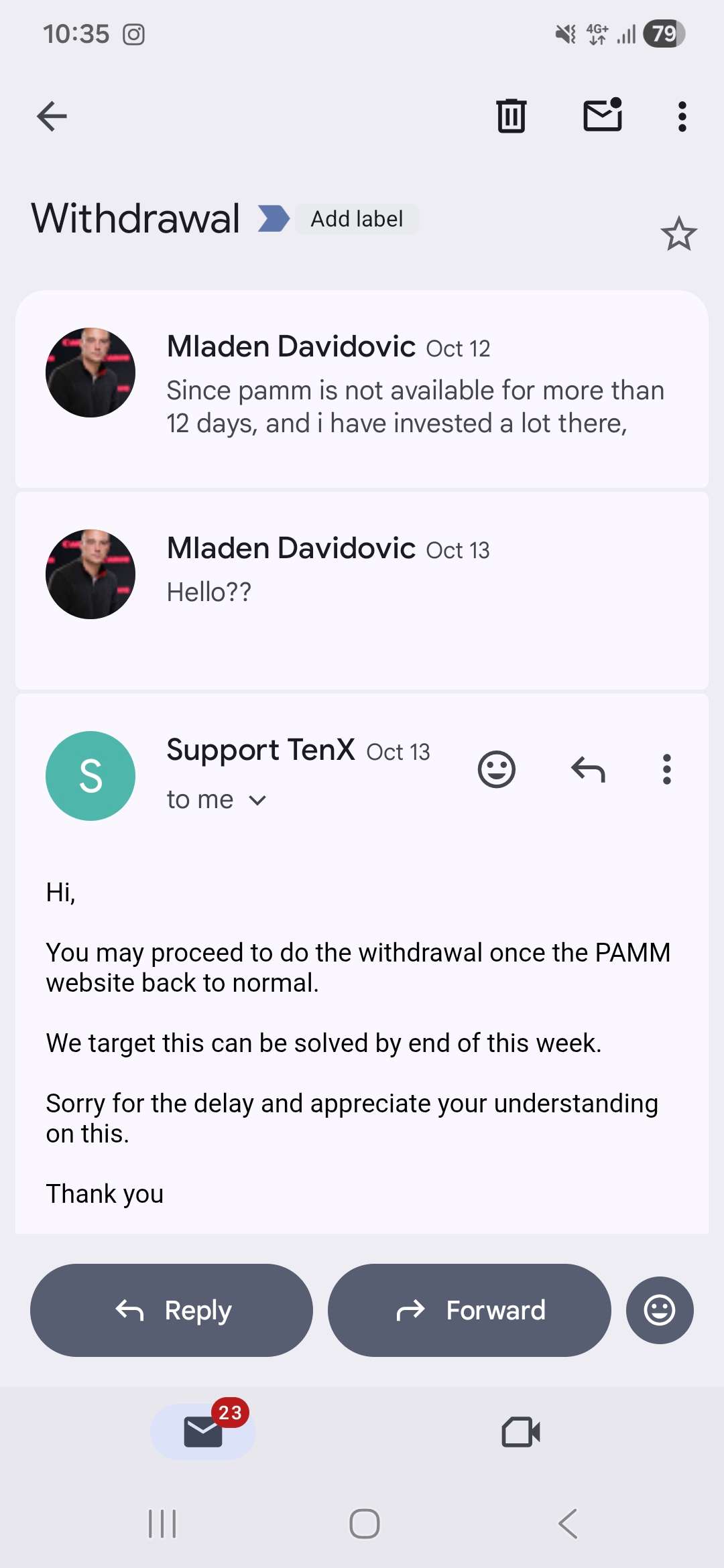Open the system recent apps view
Screen dimensions: 724x1568
pyautogui.click(x=162, y=1524)
